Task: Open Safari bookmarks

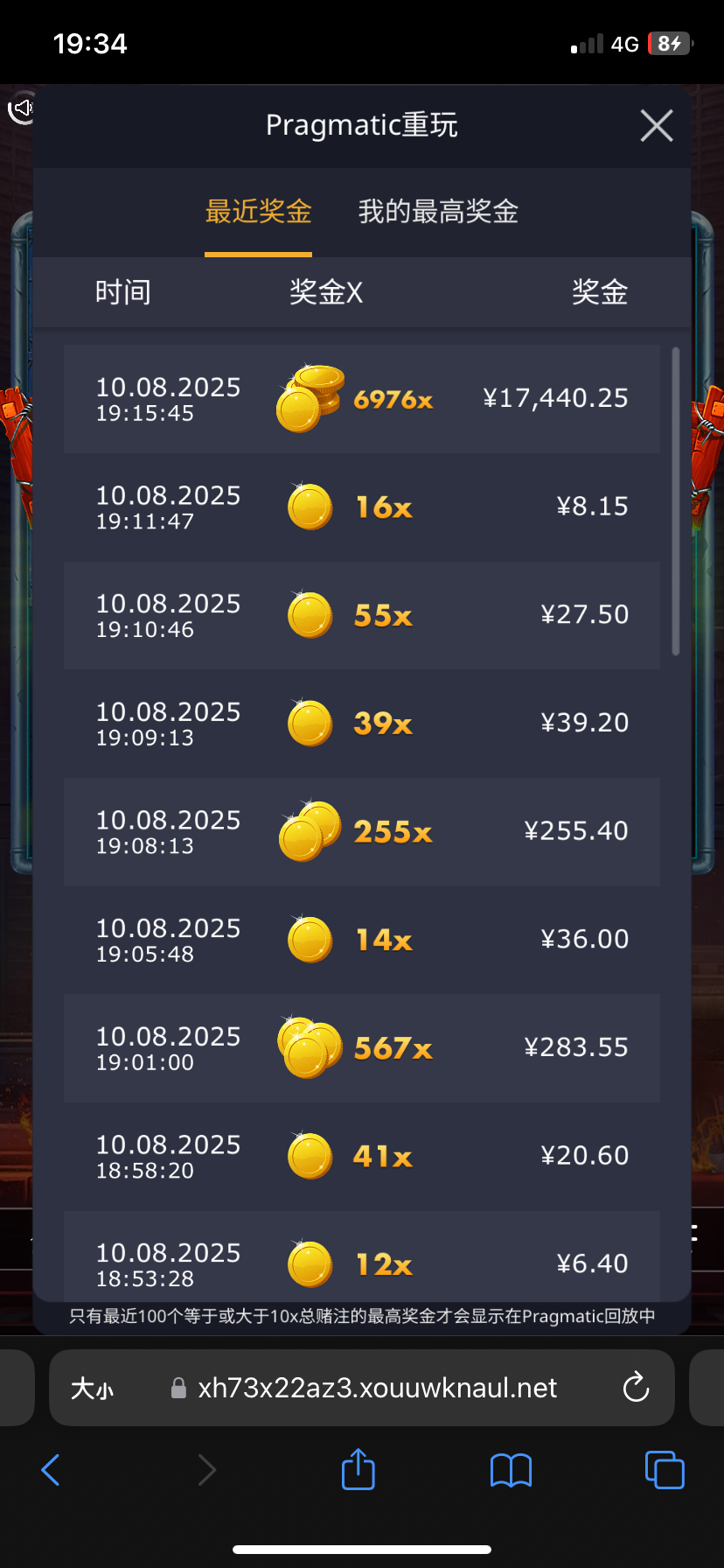Action: [511, 1470]
